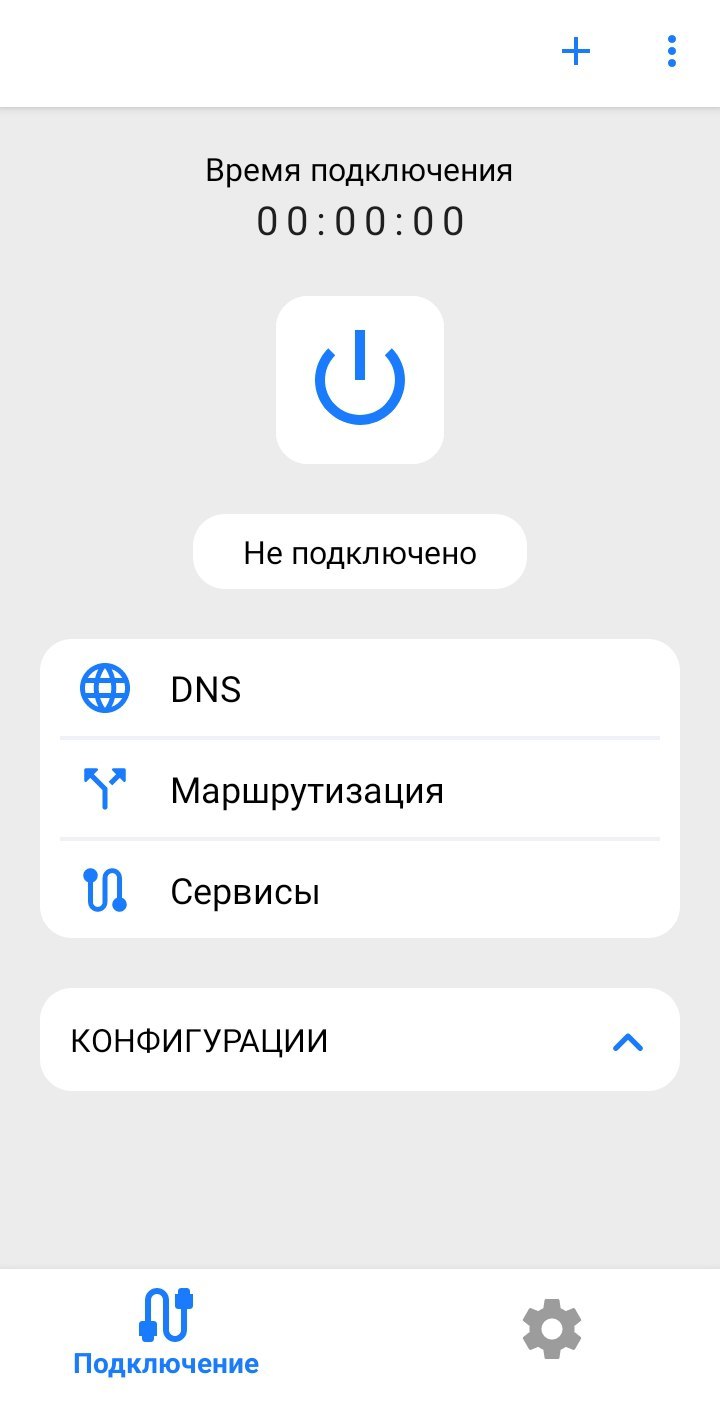Open the three-dot overflow menu

click(672, 52)
